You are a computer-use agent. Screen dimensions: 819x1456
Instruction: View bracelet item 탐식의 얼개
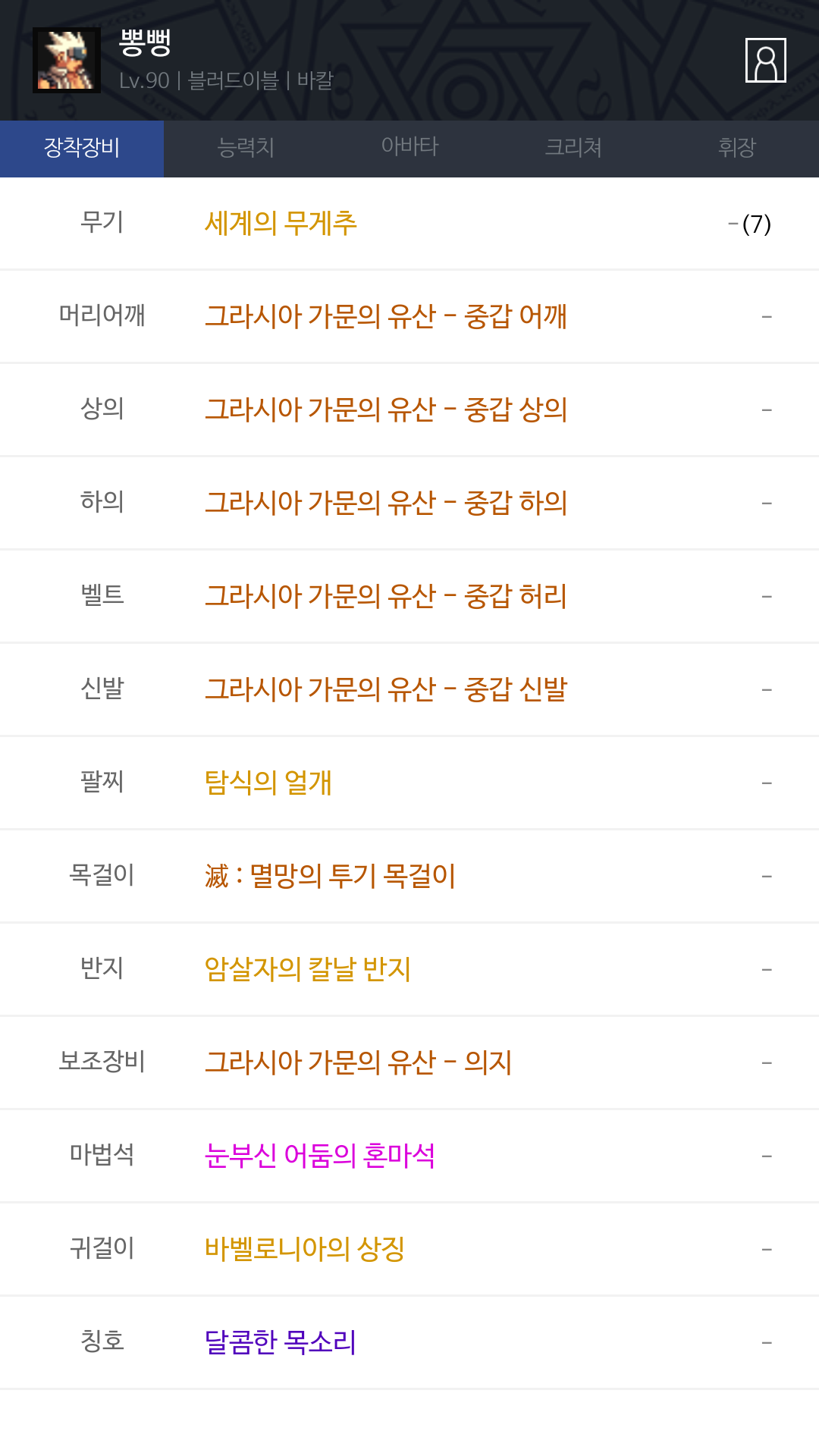(x=268, y=783)
